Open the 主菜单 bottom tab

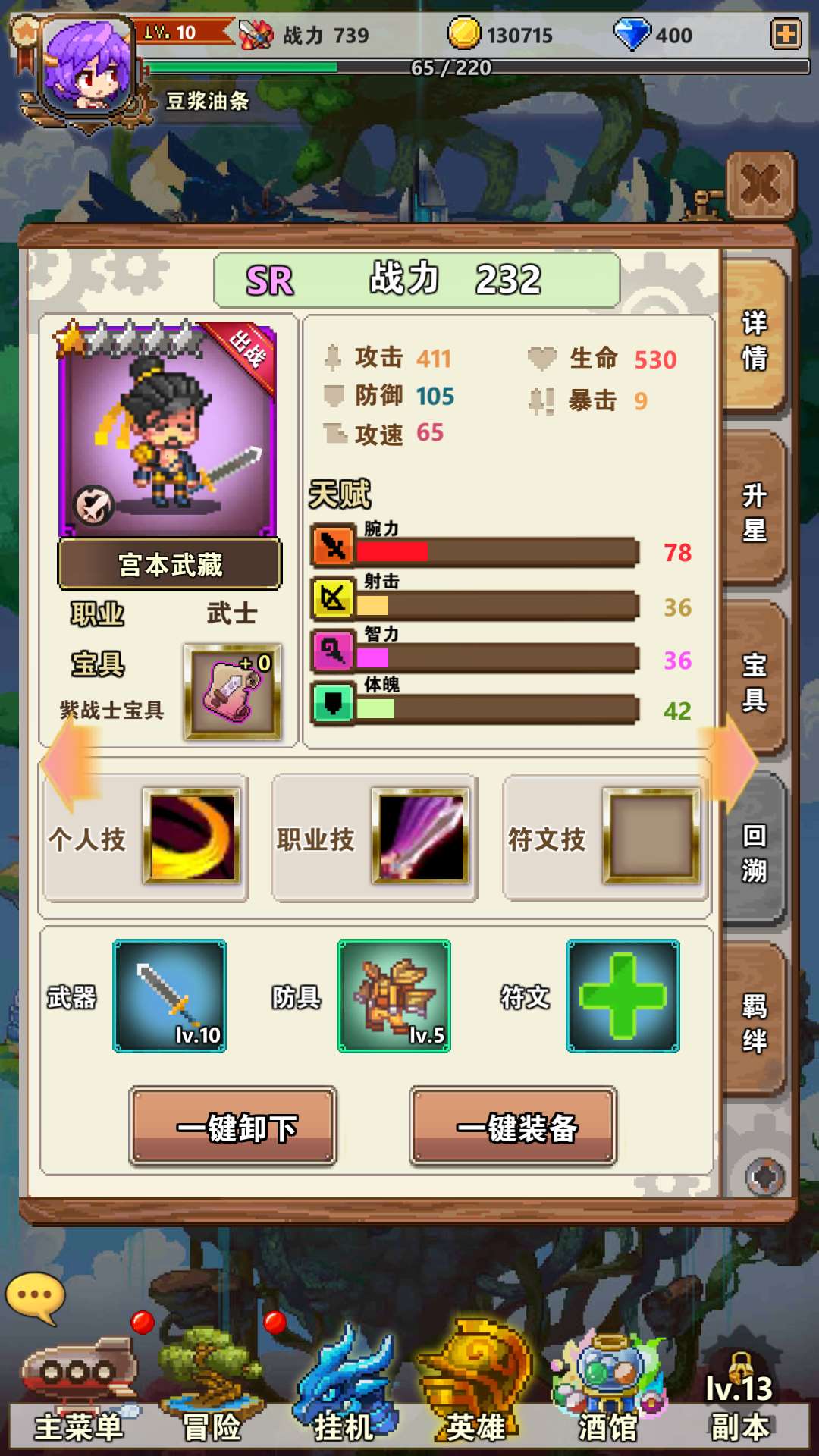(x=77, y=1394)
